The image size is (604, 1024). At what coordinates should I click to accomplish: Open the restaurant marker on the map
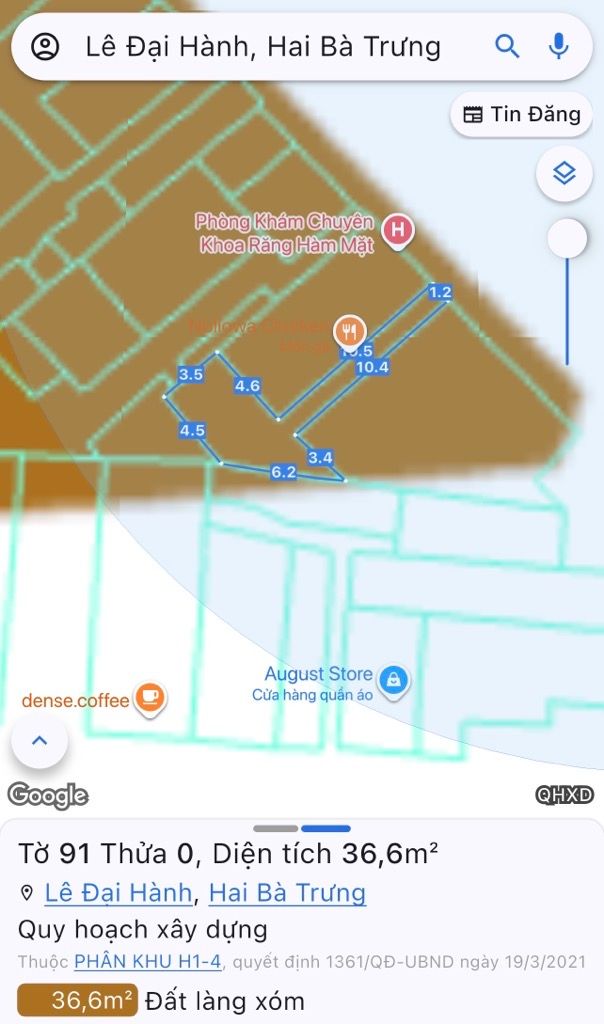[x=349, y=330]
